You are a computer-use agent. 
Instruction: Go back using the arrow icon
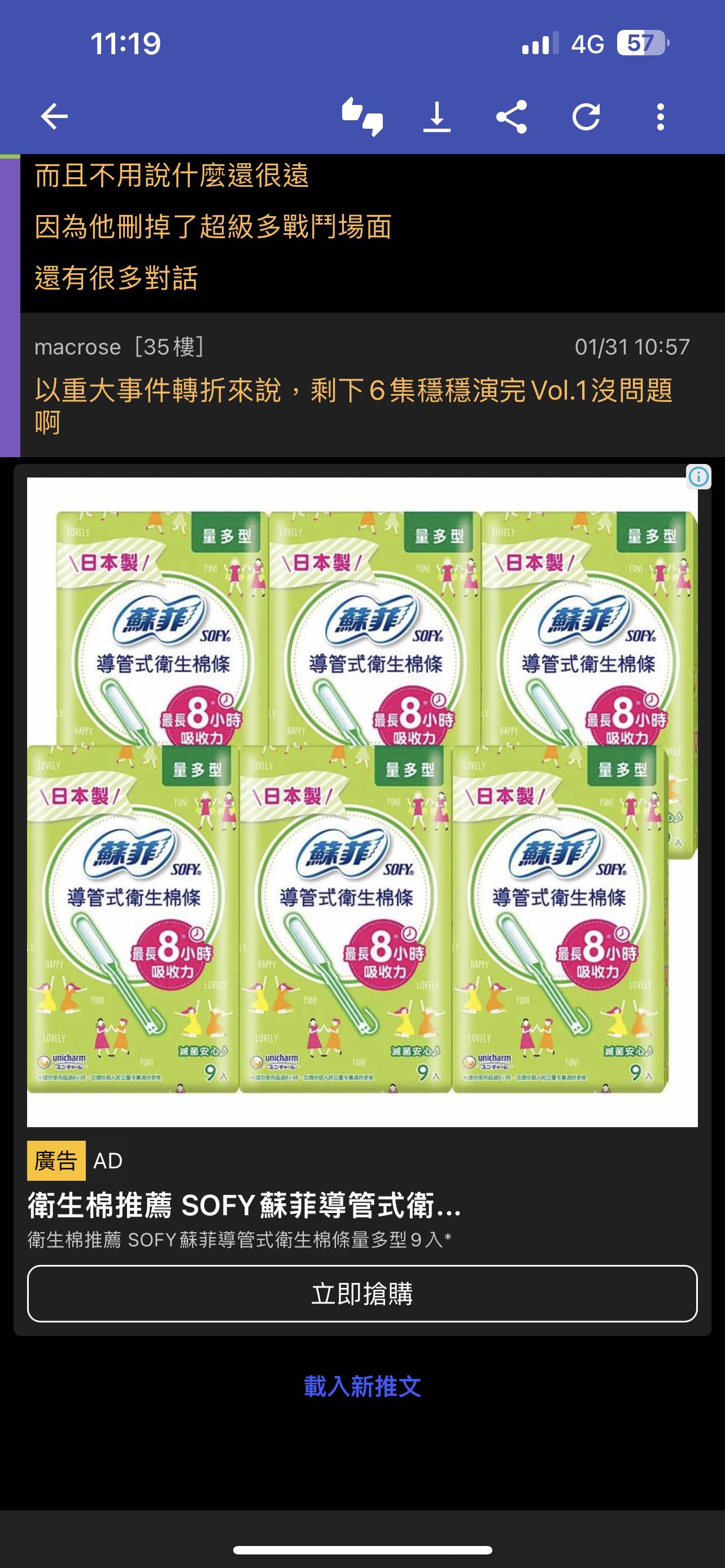[x=54, y=116]
